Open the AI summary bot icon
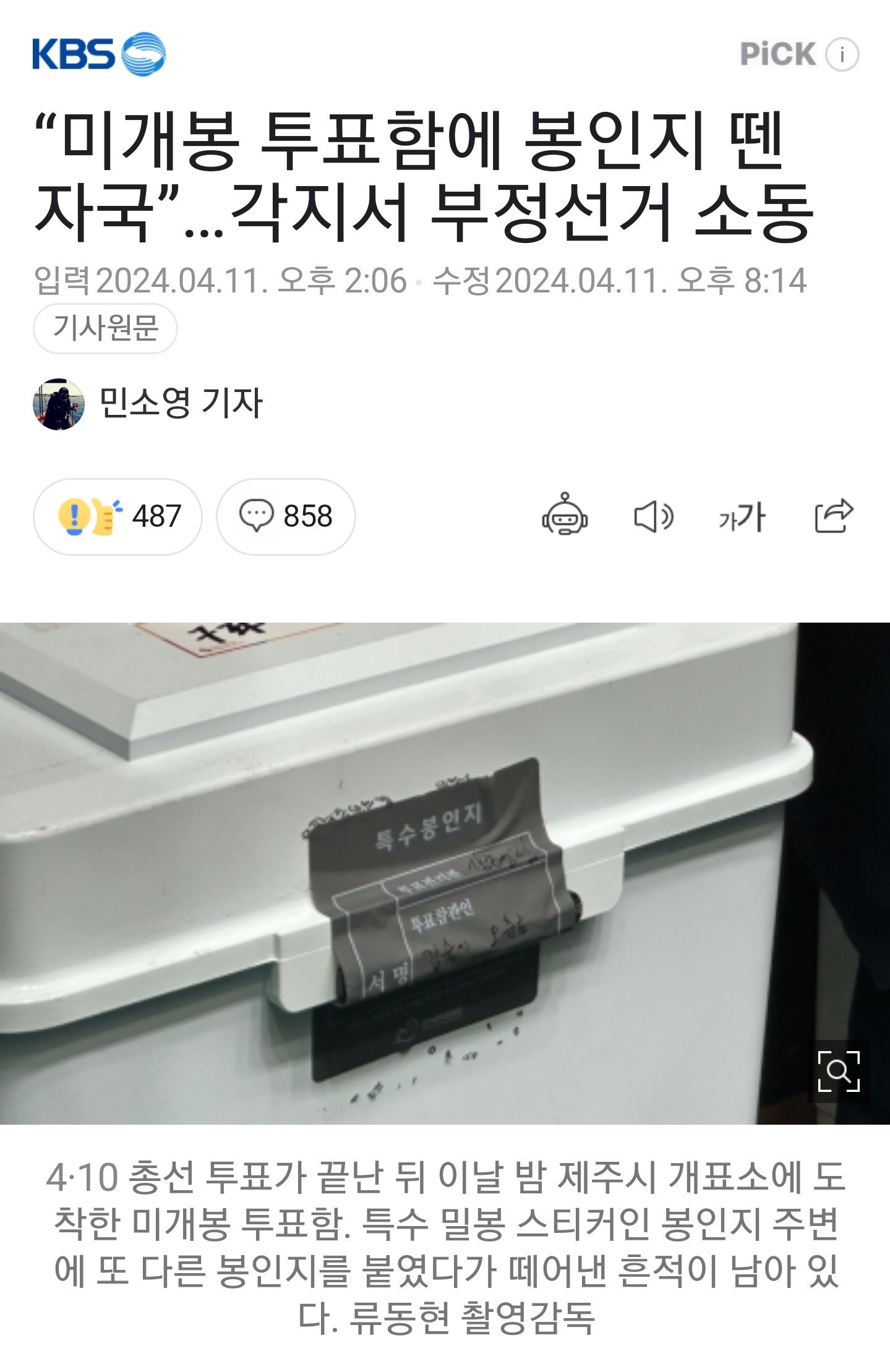 (x=564, y=515)
